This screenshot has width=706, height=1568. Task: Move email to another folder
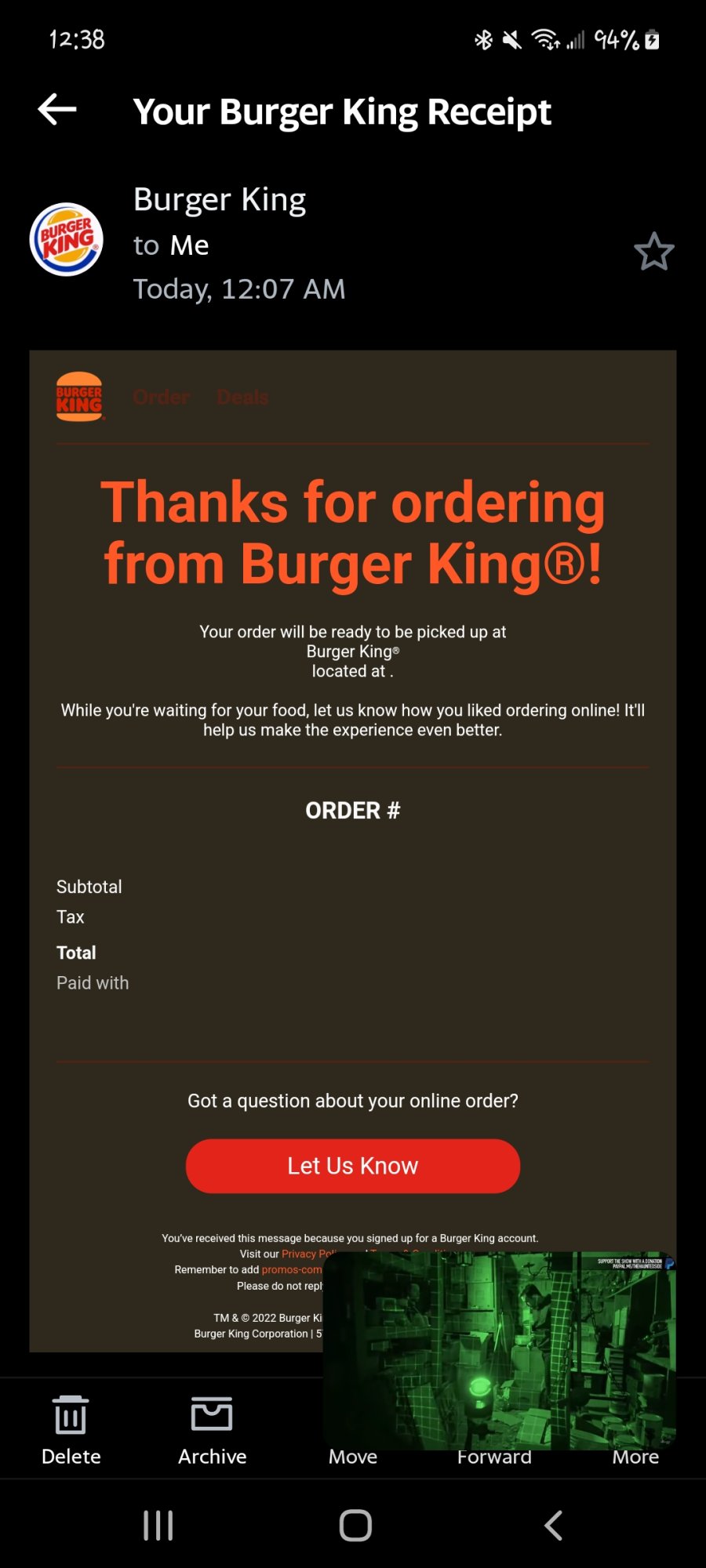353,1456
